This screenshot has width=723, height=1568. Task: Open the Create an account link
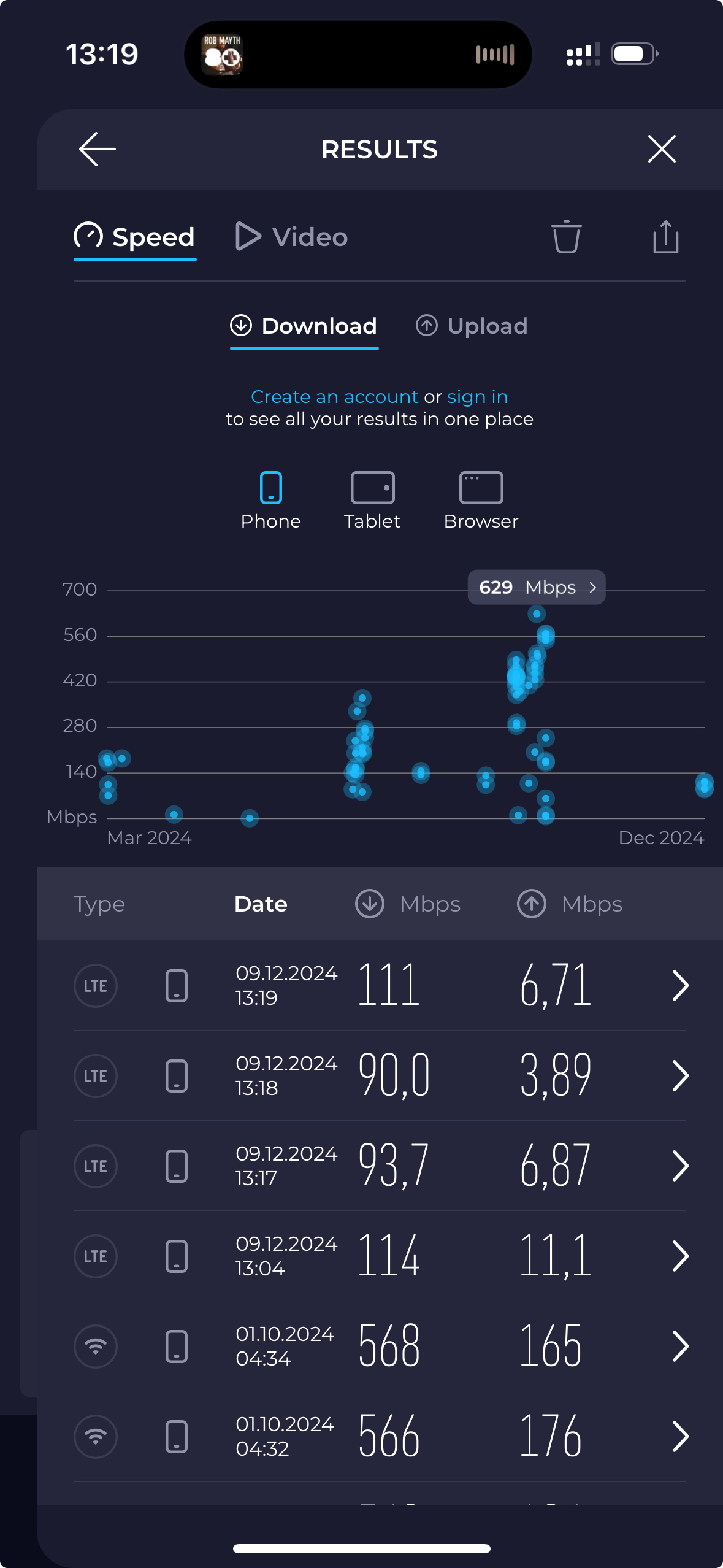click(x=334, y=397)
